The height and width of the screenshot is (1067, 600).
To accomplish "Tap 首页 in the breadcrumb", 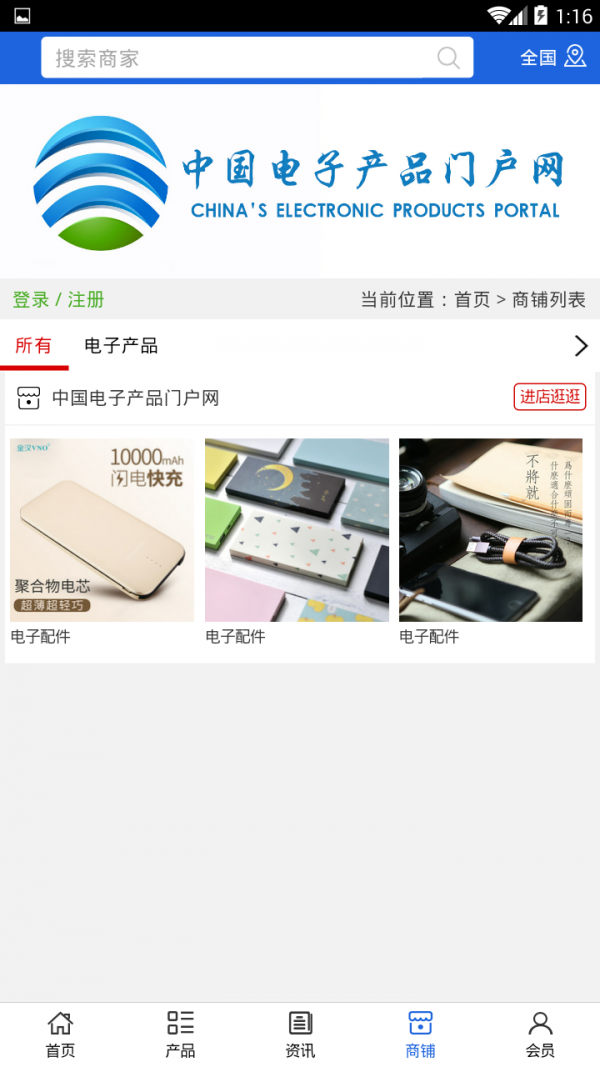I will 472,299.
